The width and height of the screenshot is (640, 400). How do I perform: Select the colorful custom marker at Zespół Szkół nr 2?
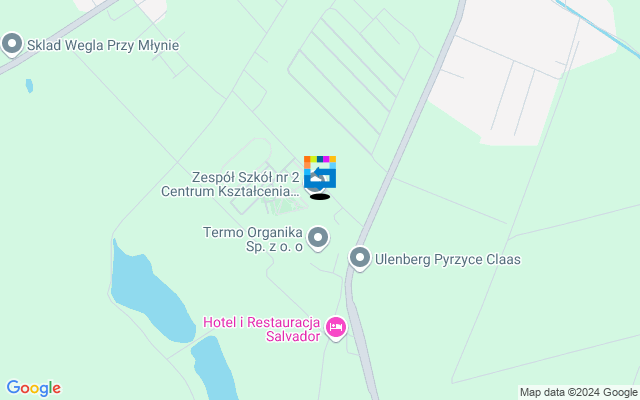(x=320, y=172)
